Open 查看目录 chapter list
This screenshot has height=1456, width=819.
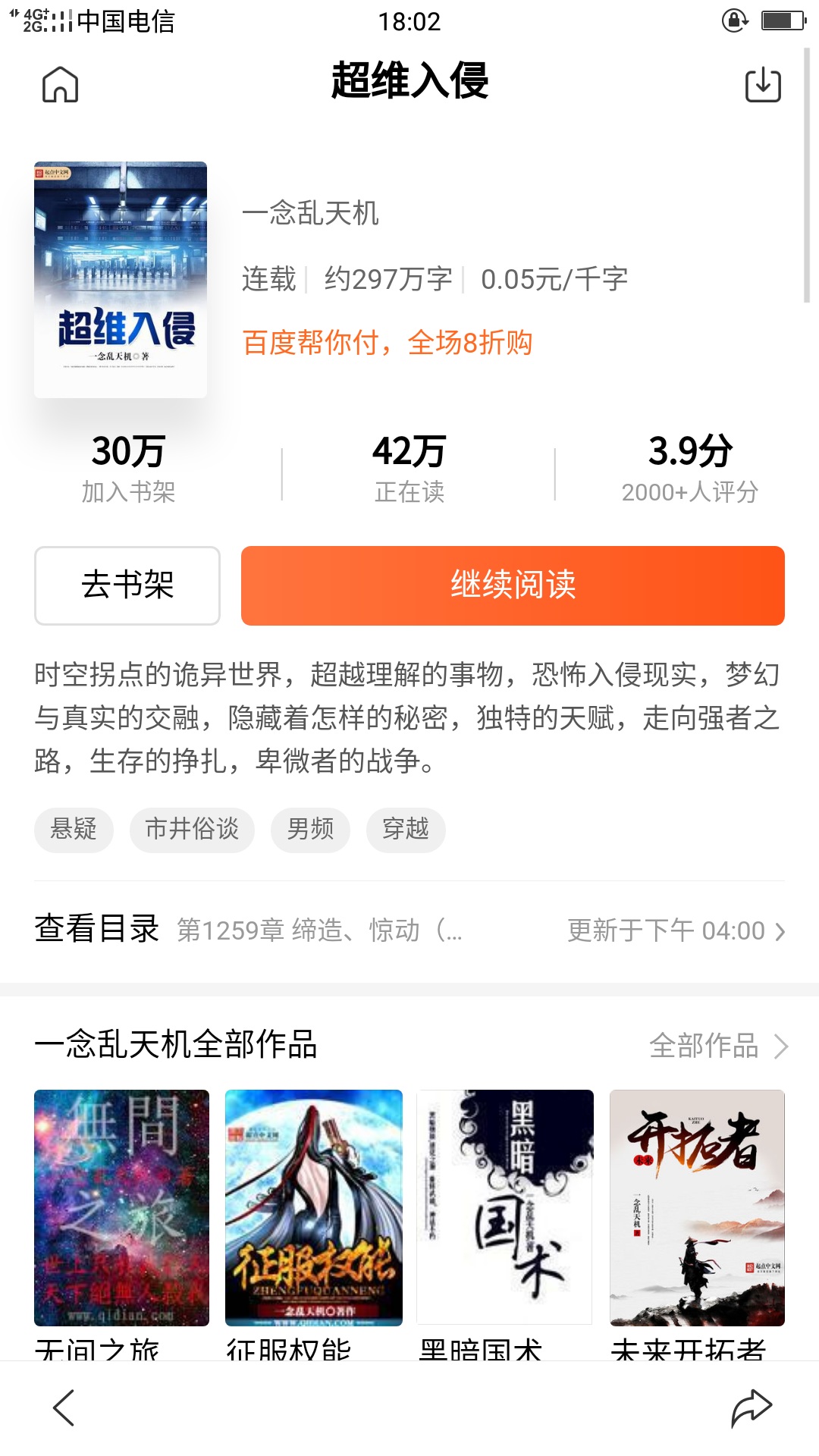click(x=97, y=930)
